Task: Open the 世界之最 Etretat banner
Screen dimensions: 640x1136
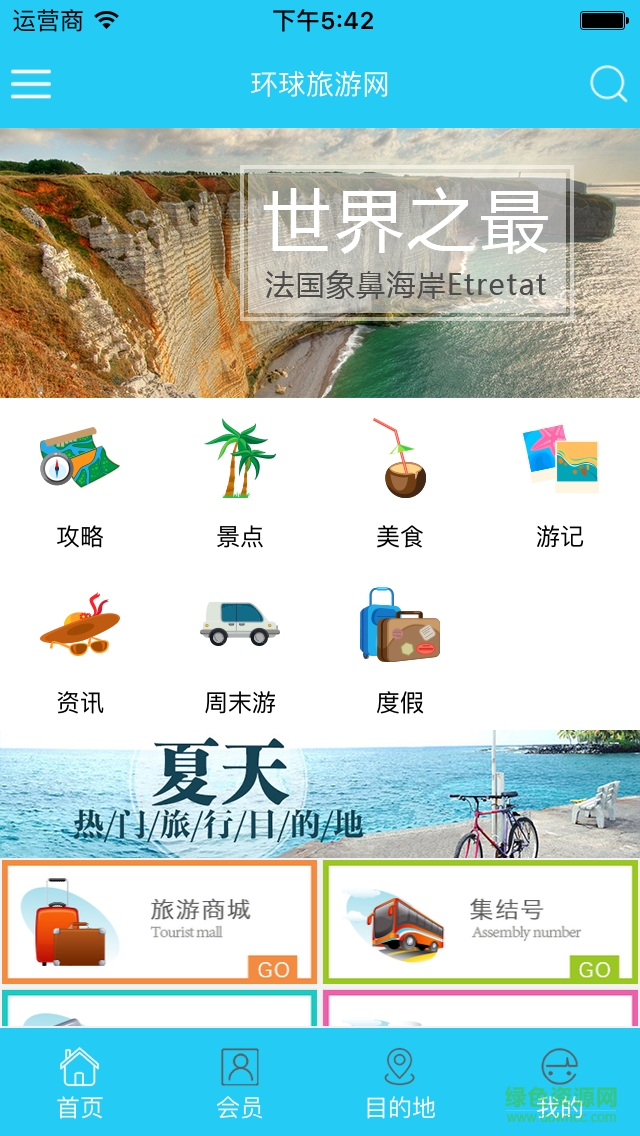Action: pos(320,262)
